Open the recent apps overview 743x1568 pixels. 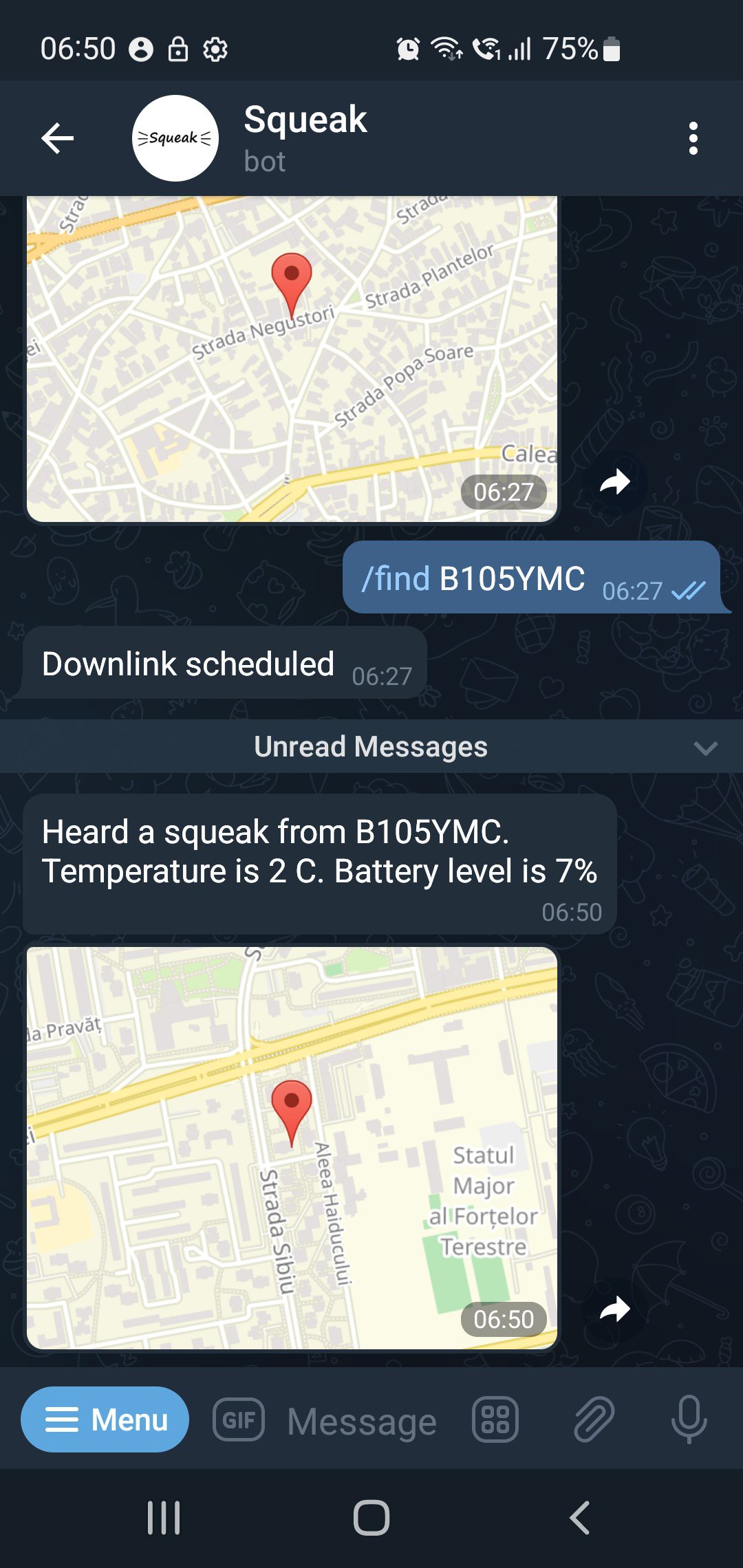tap(164, 1518)
